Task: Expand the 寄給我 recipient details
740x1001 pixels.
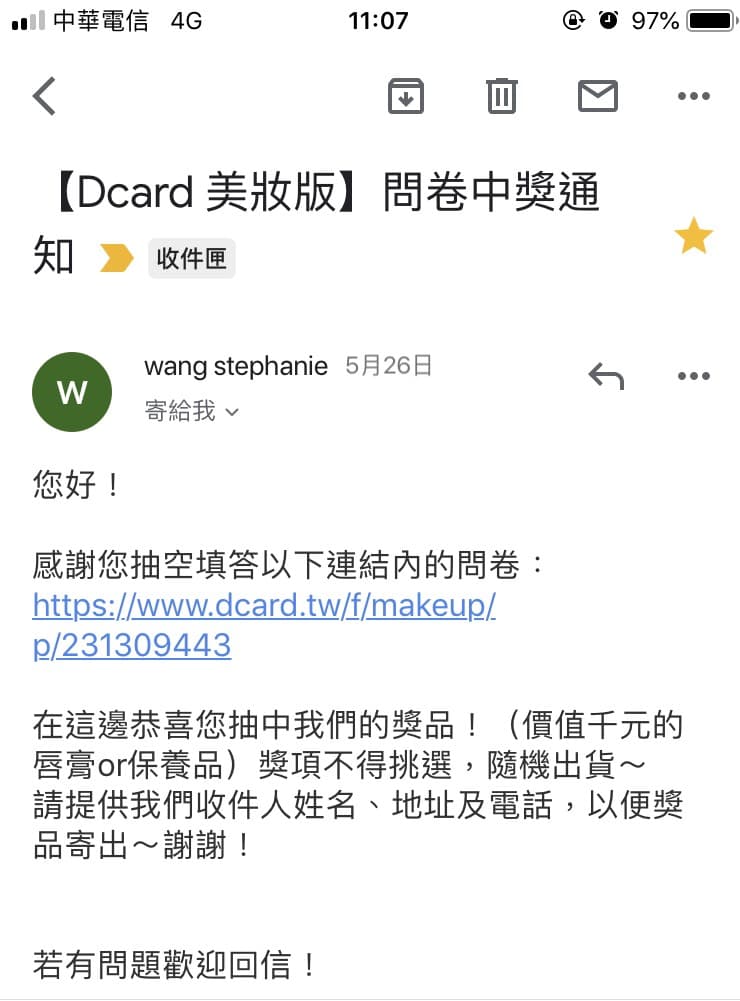Action: (x=192, y=412)
